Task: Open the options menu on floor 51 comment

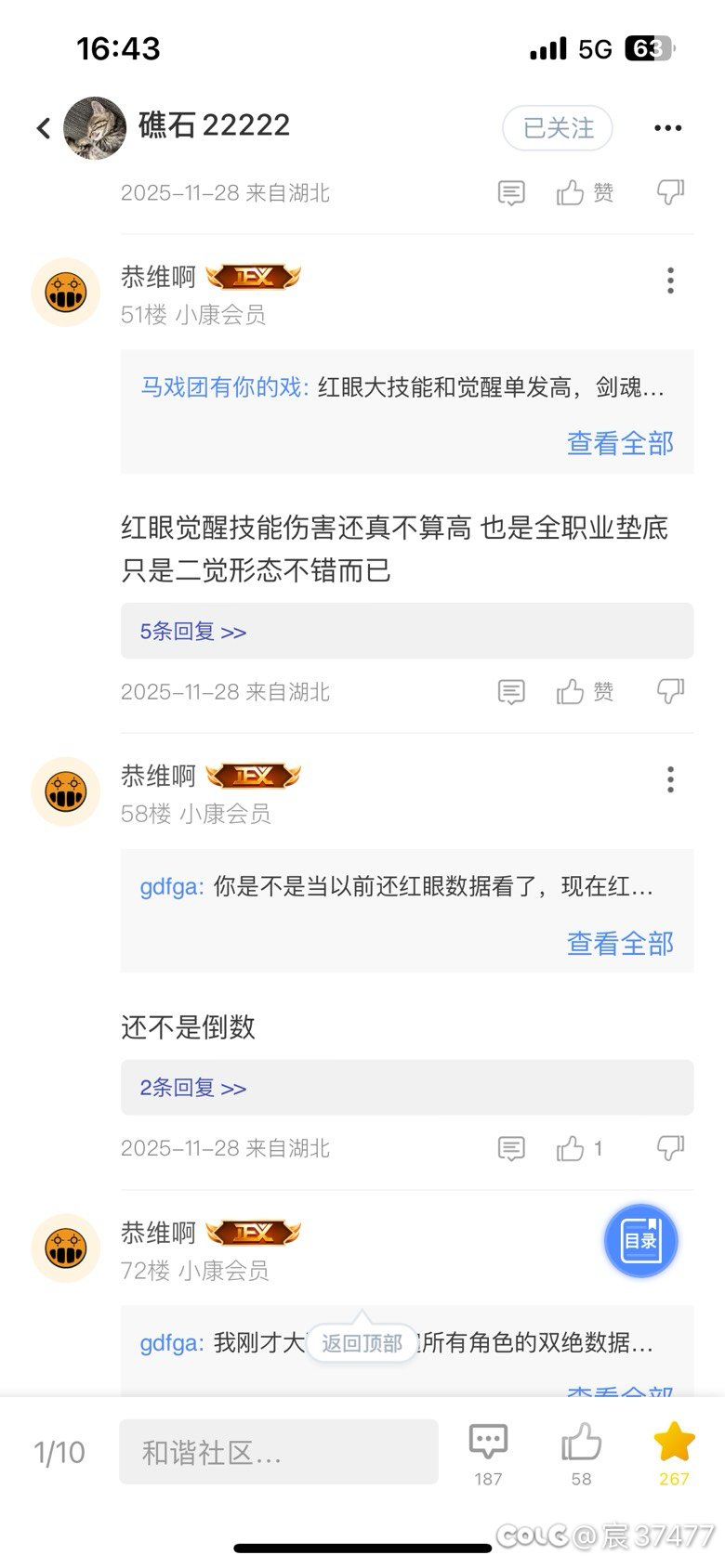Action: tap(670, 281)
